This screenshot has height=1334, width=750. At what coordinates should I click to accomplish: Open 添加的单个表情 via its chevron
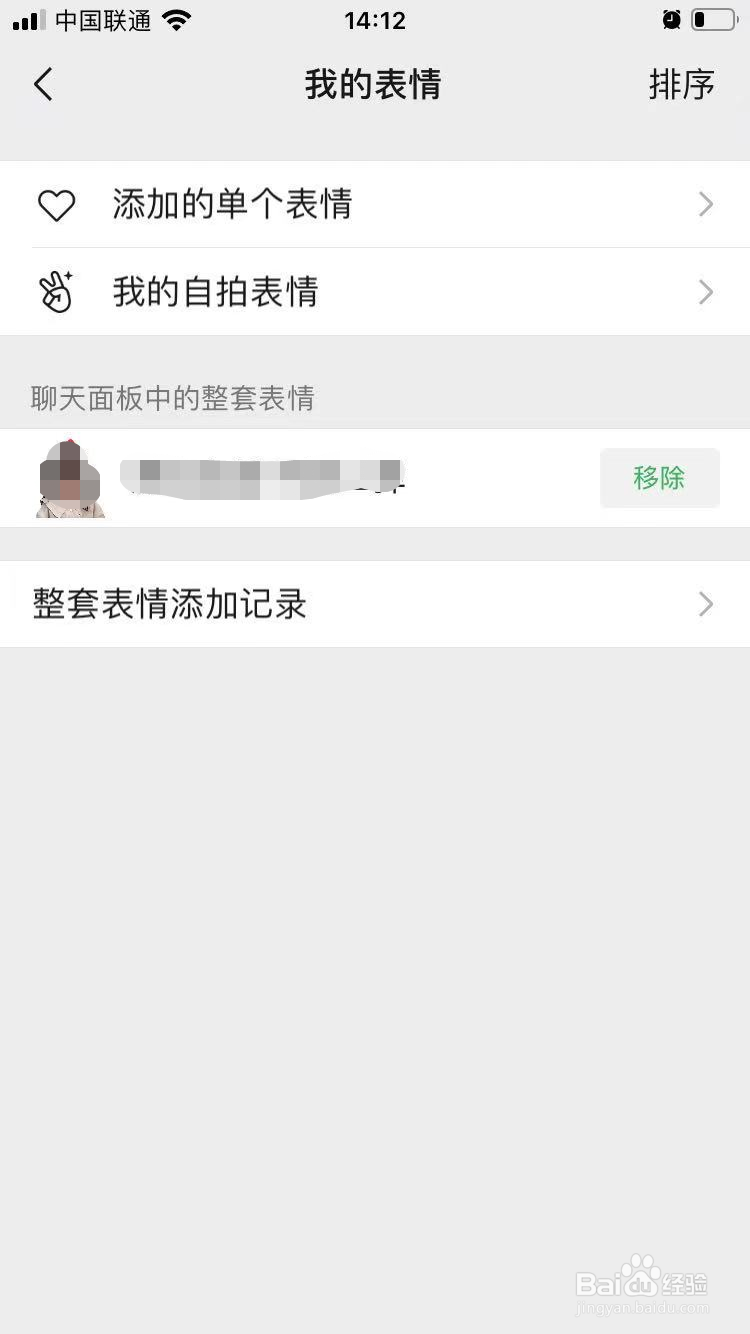(x=706, y=204)
